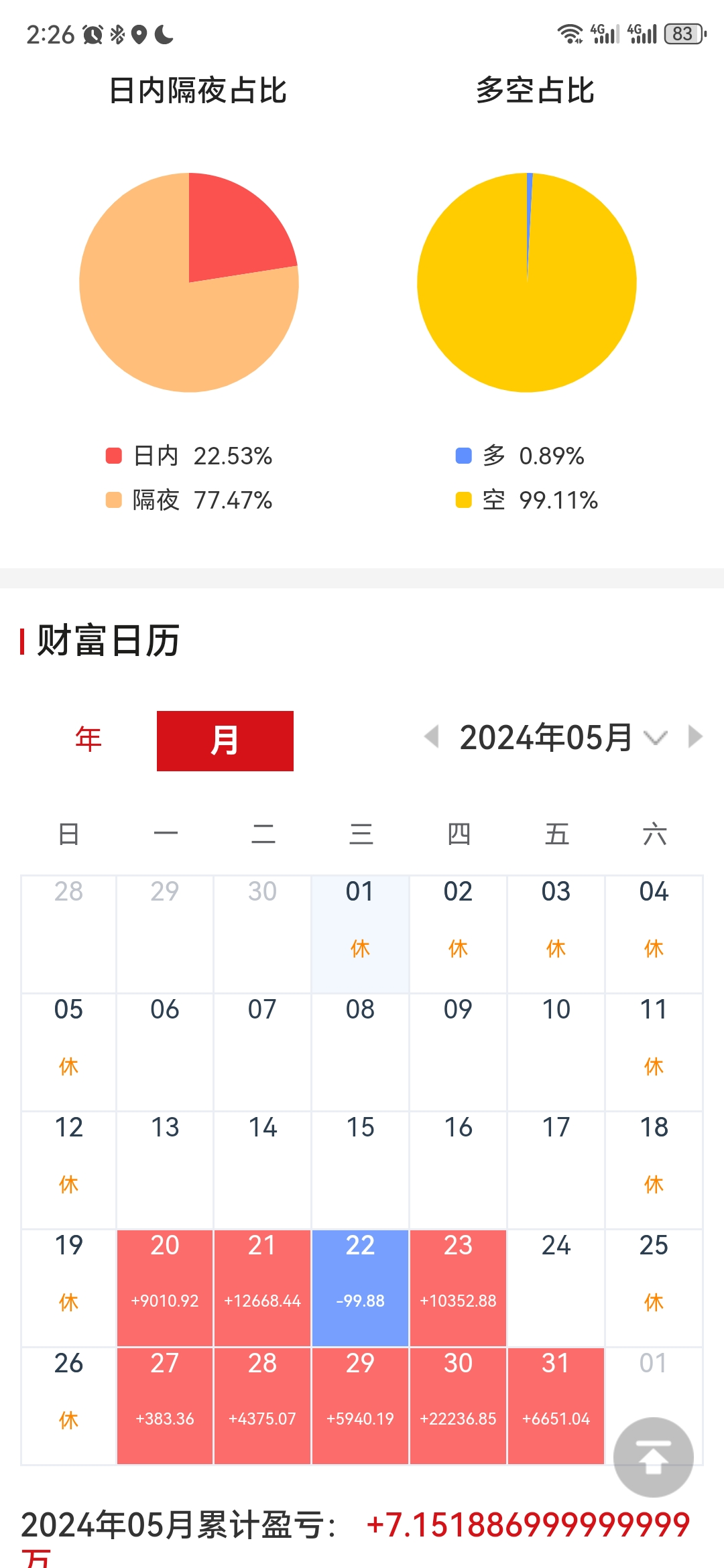Go to the previous month
This screenshot has width=724, height=1568.
[432, 736]
